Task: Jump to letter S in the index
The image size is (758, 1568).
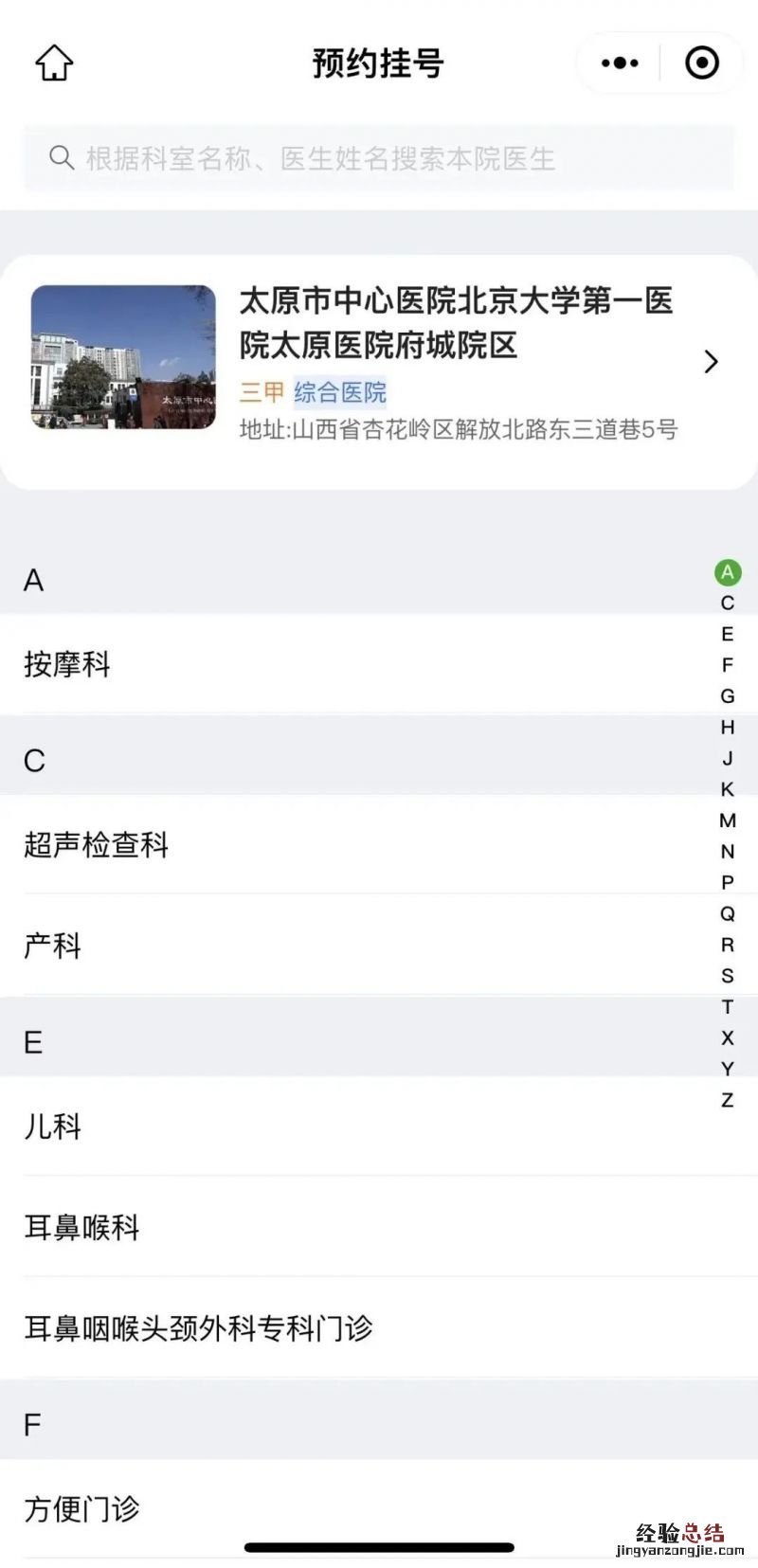Action: click(728, 976)
